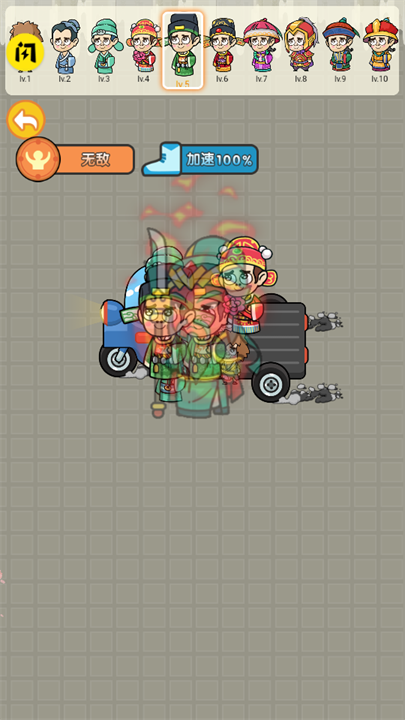Image resolution: width=405 pixels, height=720 pixels.
Task: Choose the lv.7 character
Action: [x=262, y=51]
